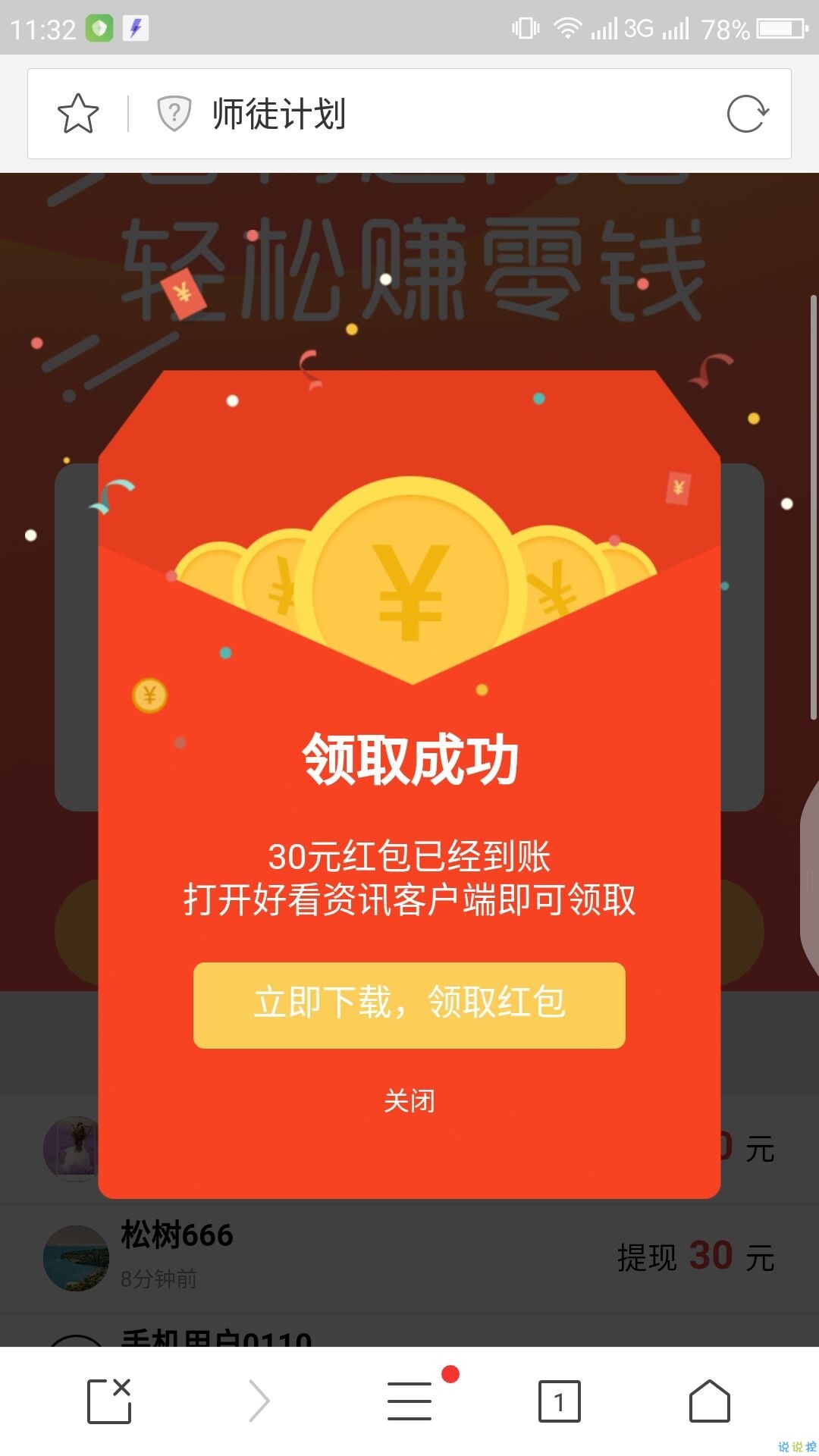819x1456 pixels.
Task: Close the current browser tab
Action: click(109, 1401)
